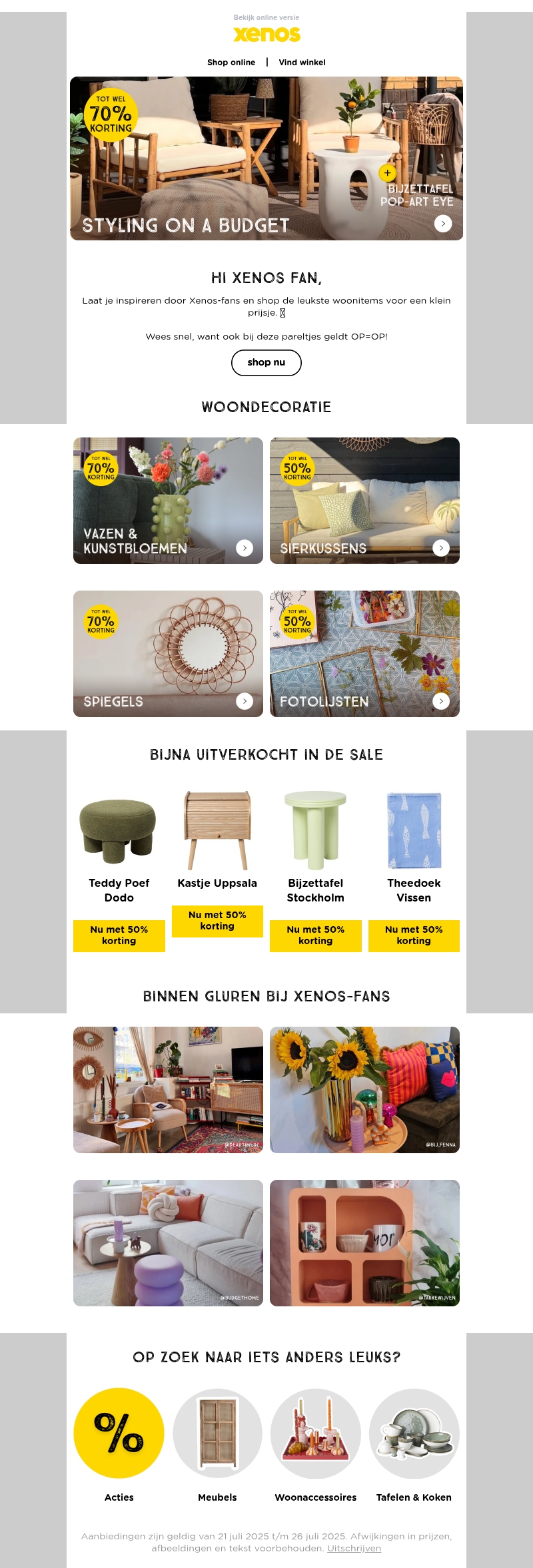
Task: Open the 'Bekijk online versie' link
Action: [x=266, y=17]
